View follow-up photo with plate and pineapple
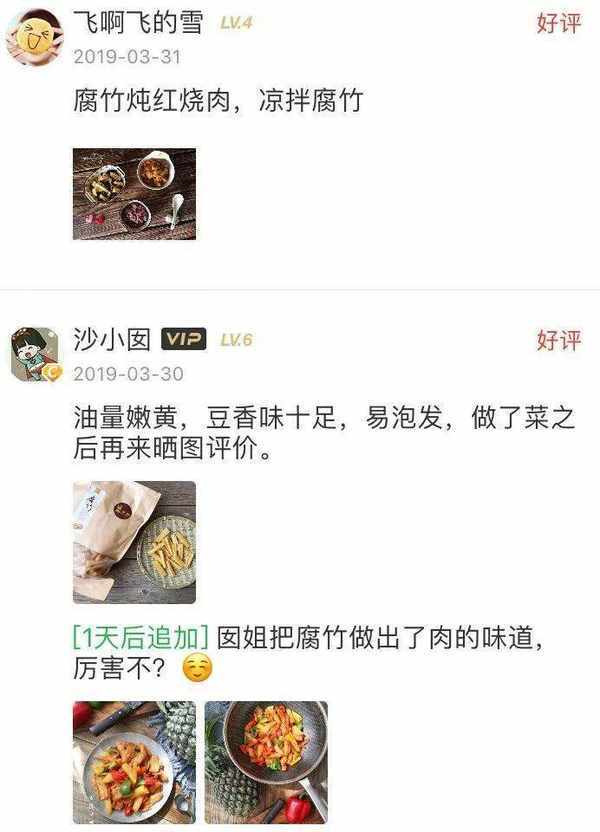Screen dimensions: 600x832 pyautogui.click(x=134, y=762)
